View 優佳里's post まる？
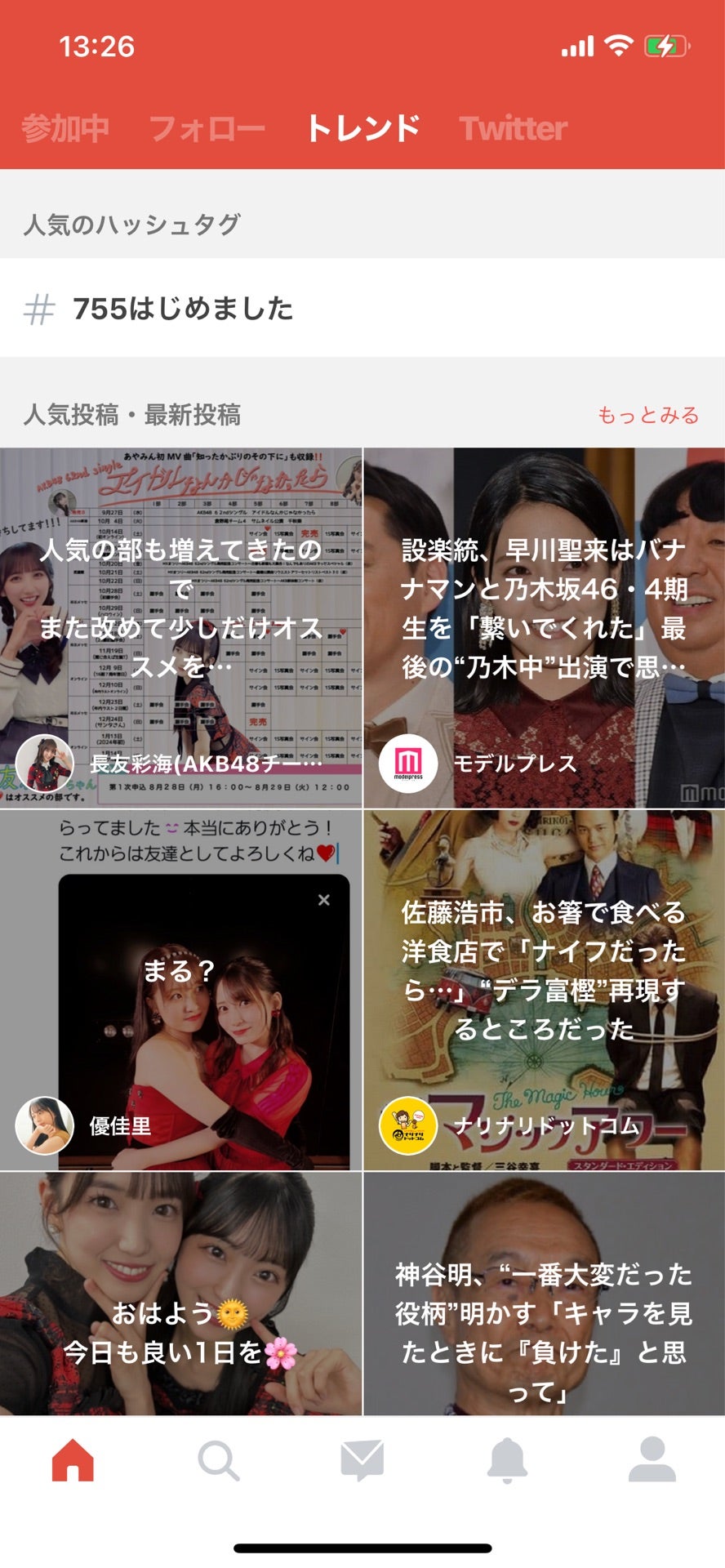 pos(181,990)
